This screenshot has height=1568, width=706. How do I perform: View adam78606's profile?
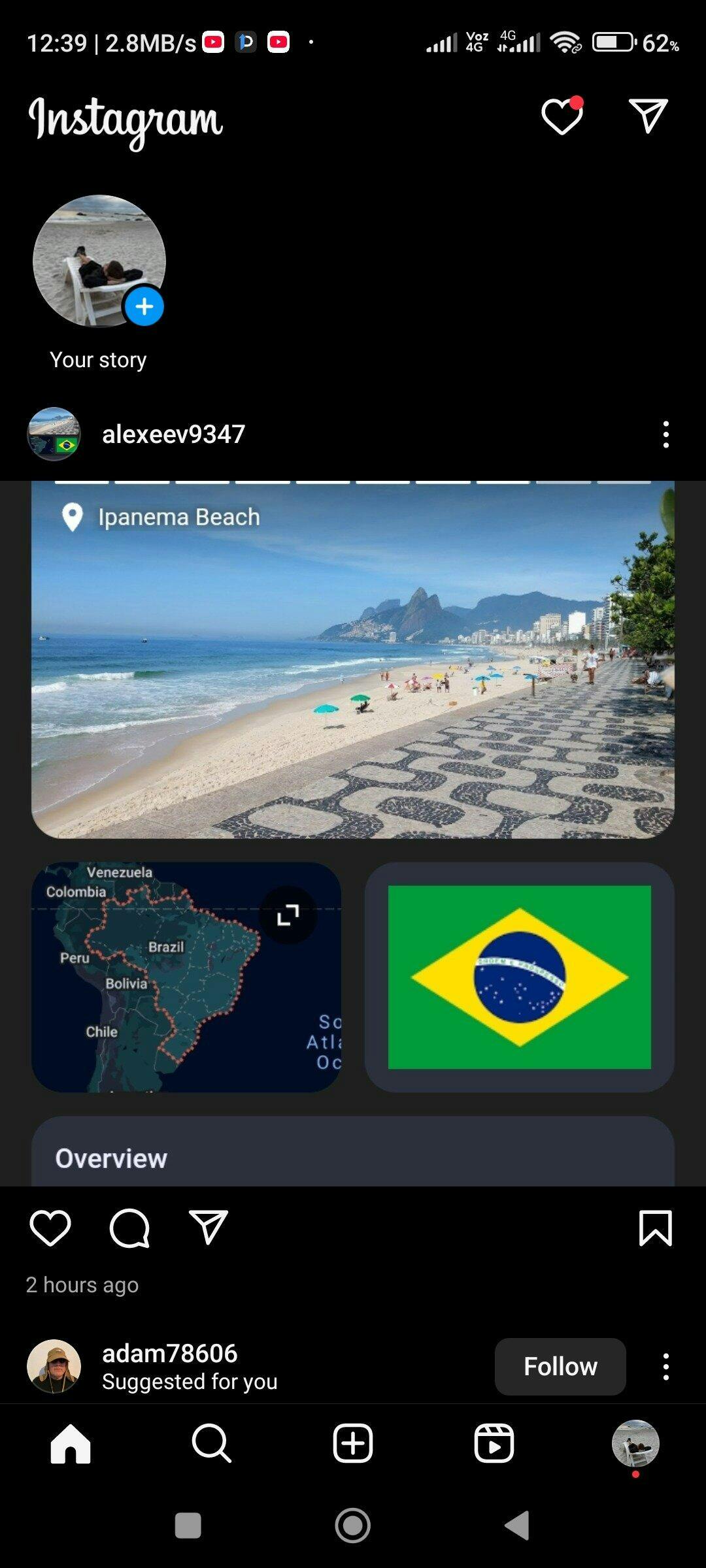tap(169, 1353)
